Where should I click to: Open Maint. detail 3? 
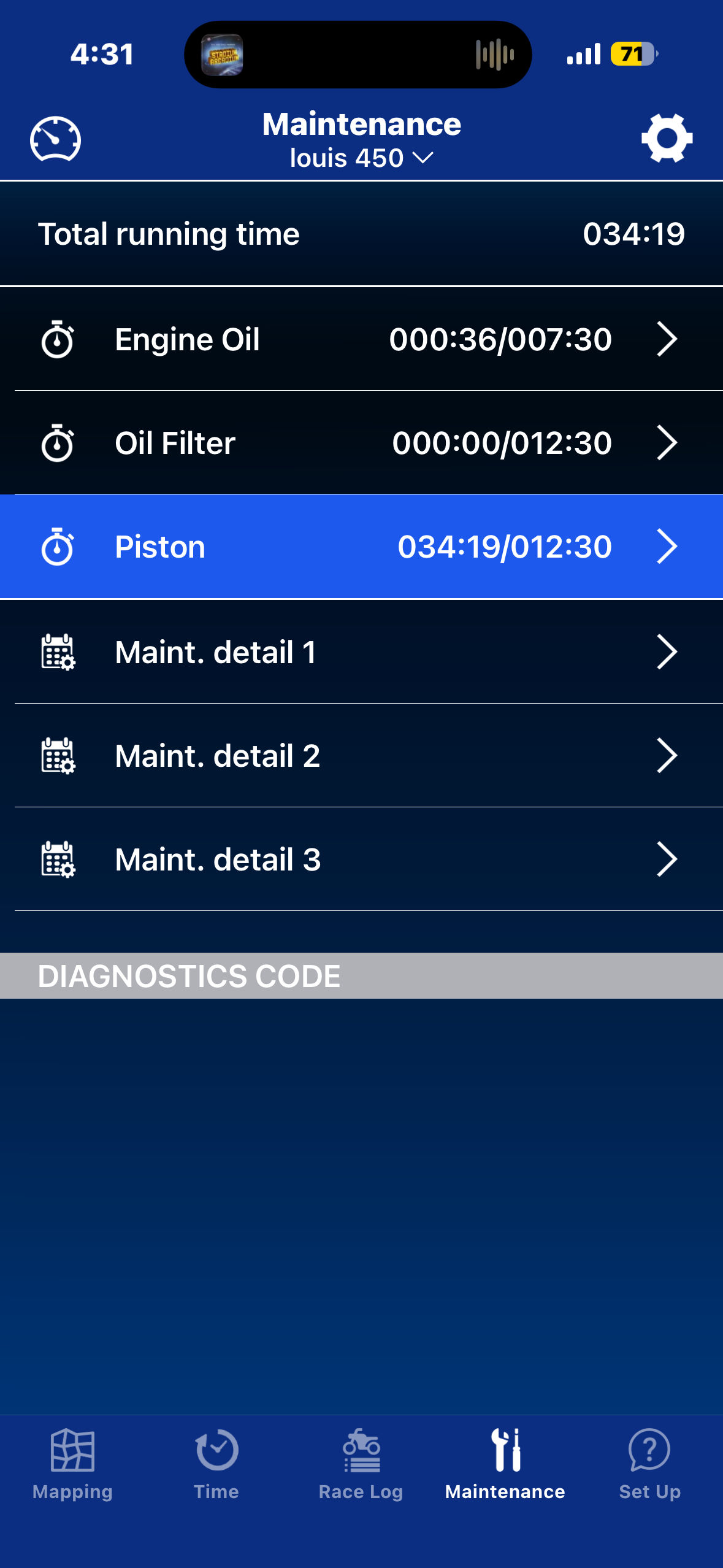(x=362, y=859)
